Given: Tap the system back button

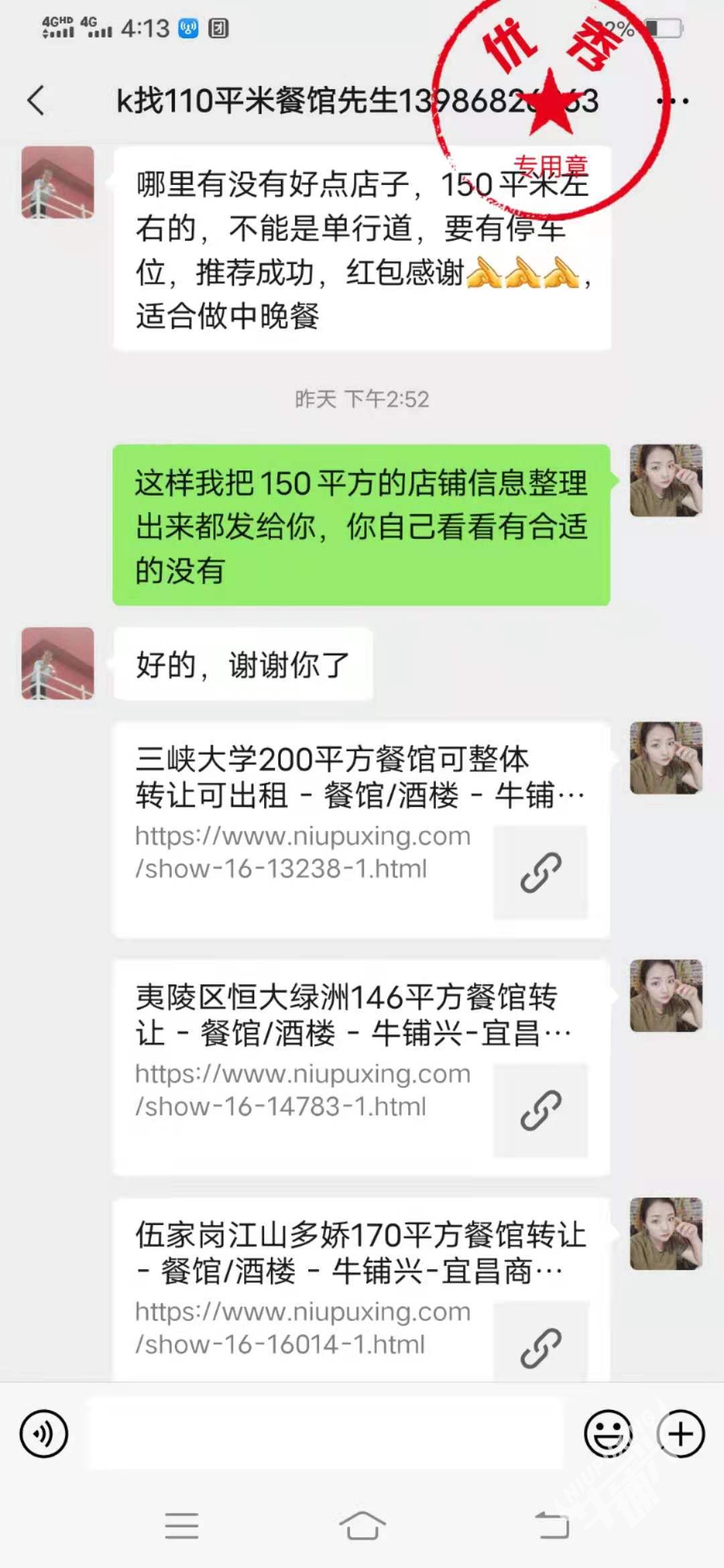Looking at the screenshot, I should point(551,1526).
